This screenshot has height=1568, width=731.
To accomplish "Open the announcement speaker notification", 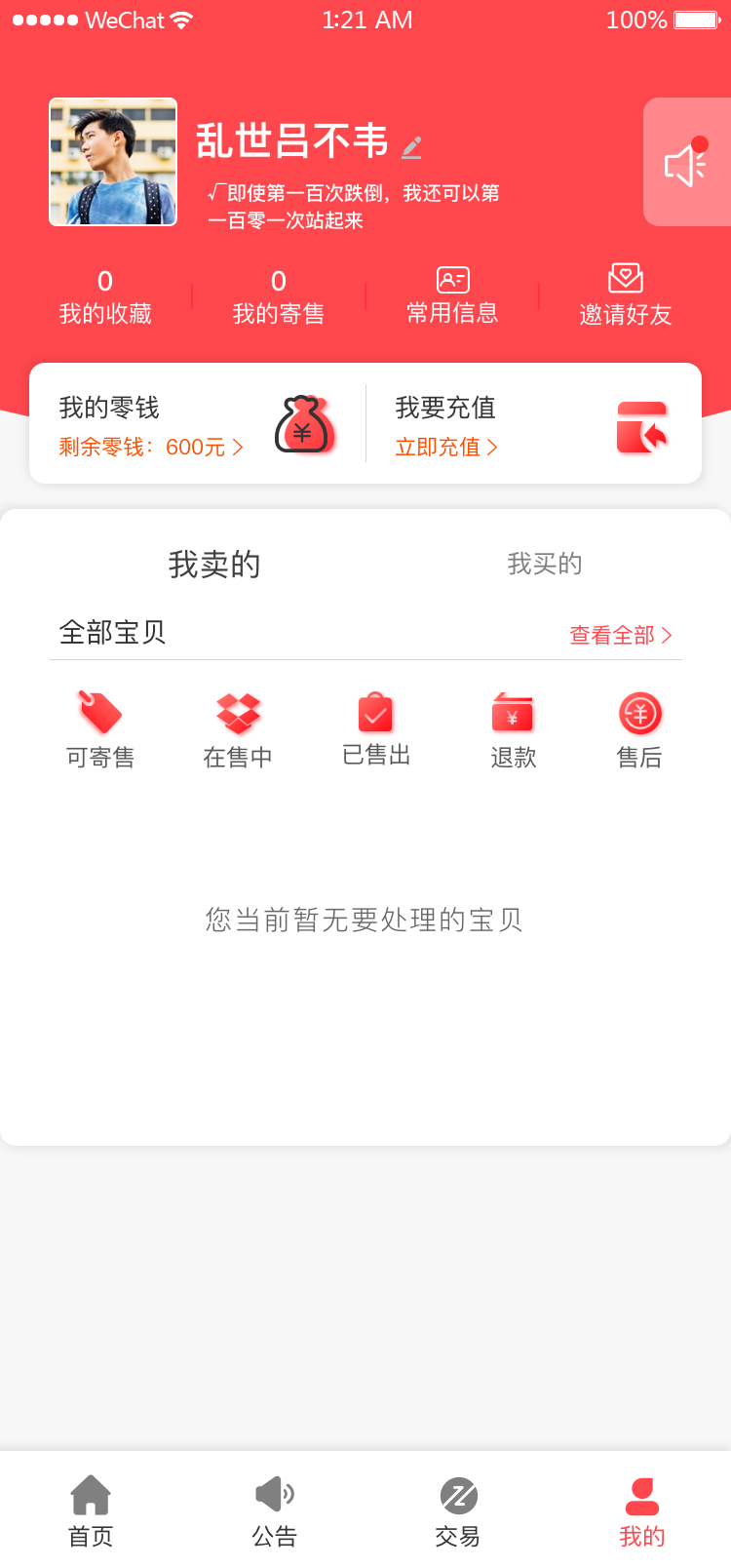I will [x=686, y=163].
